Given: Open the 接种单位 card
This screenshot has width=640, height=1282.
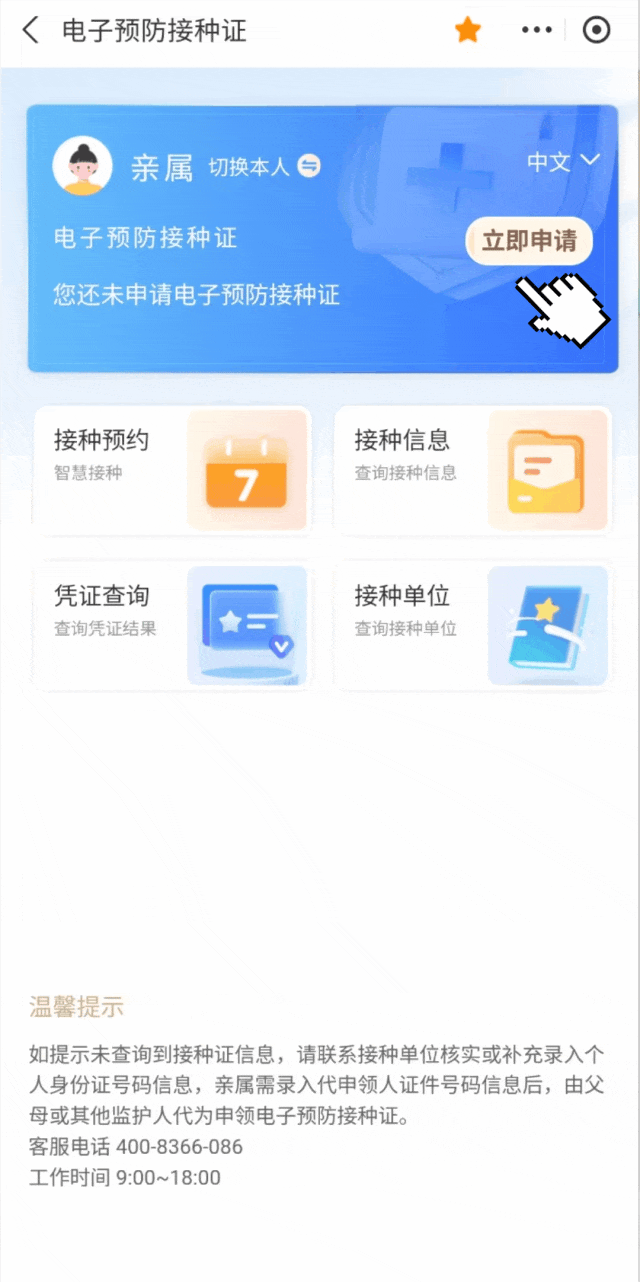Looking at the screenshot, I should [x=472, y=625].
